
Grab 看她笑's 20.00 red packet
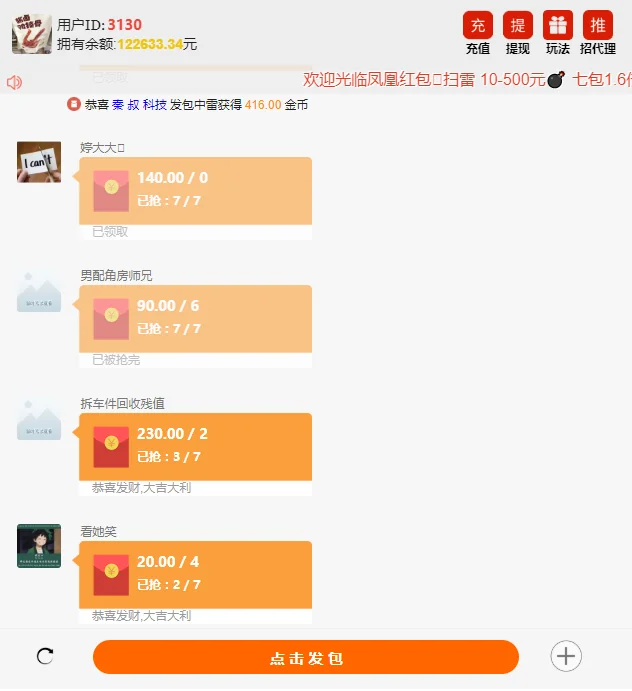pyautogui.click(x=195, y=574)
